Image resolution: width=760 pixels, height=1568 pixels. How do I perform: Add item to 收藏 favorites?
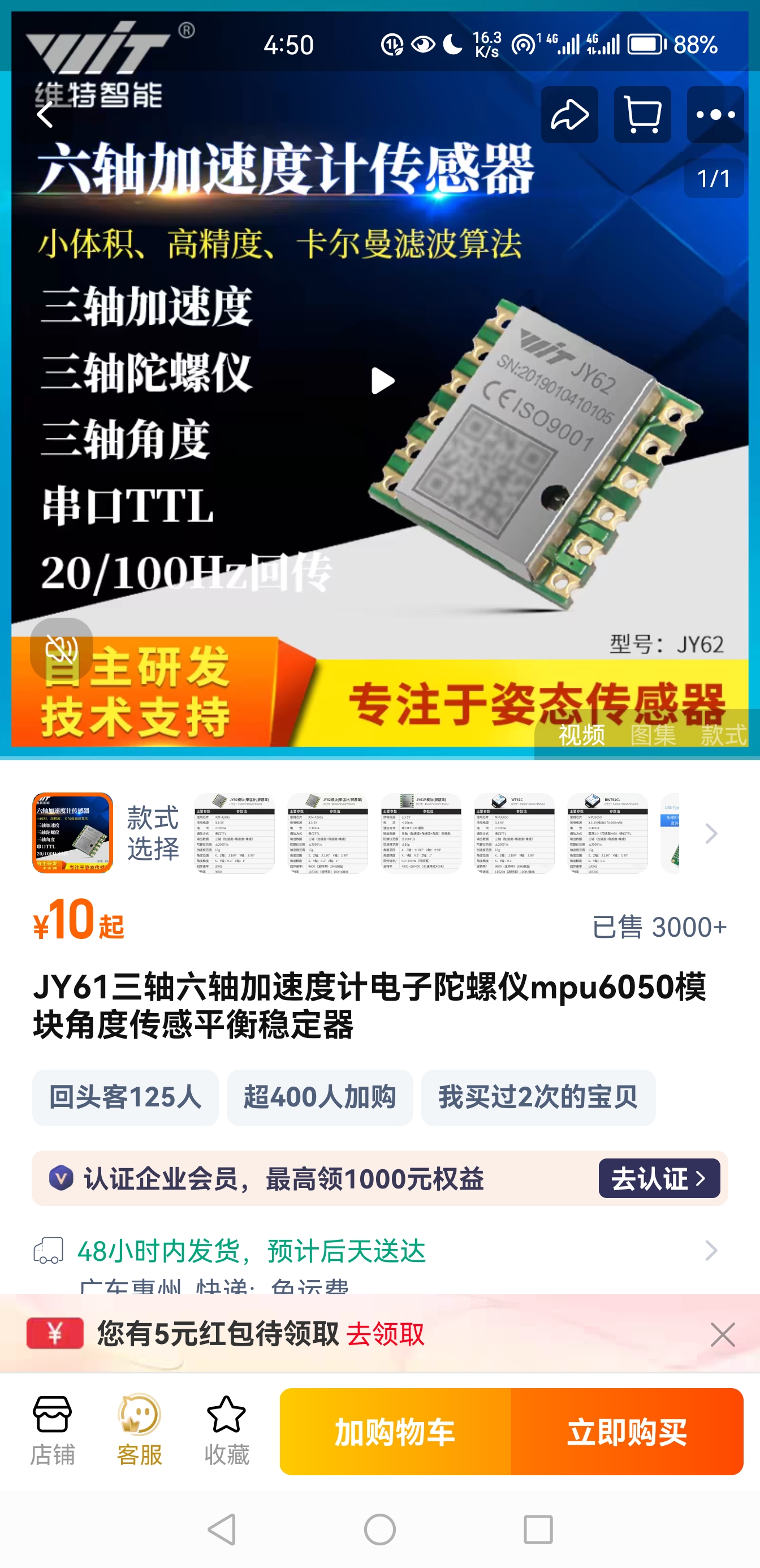point(226,1431)
